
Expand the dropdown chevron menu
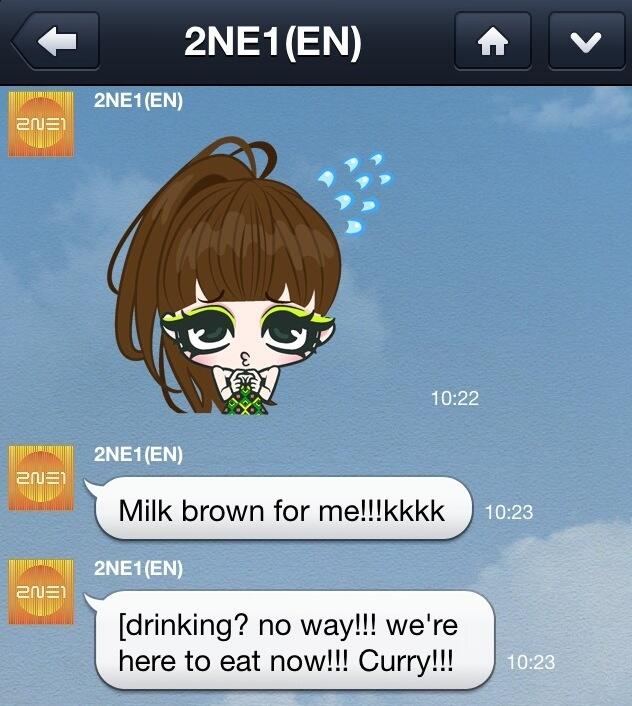tap(586, 42)
